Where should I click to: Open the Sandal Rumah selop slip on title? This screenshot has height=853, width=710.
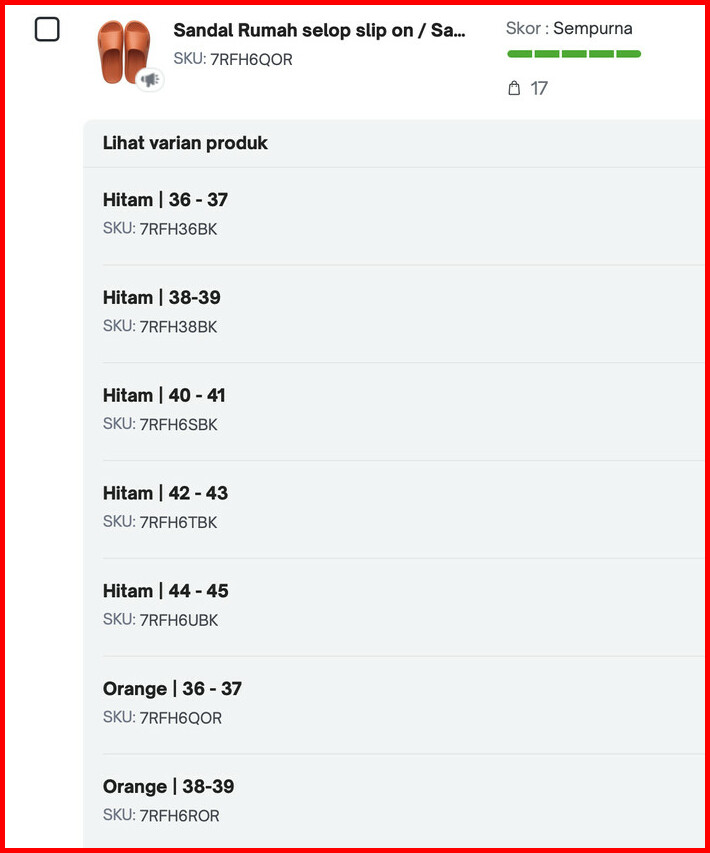click(319, 31)
